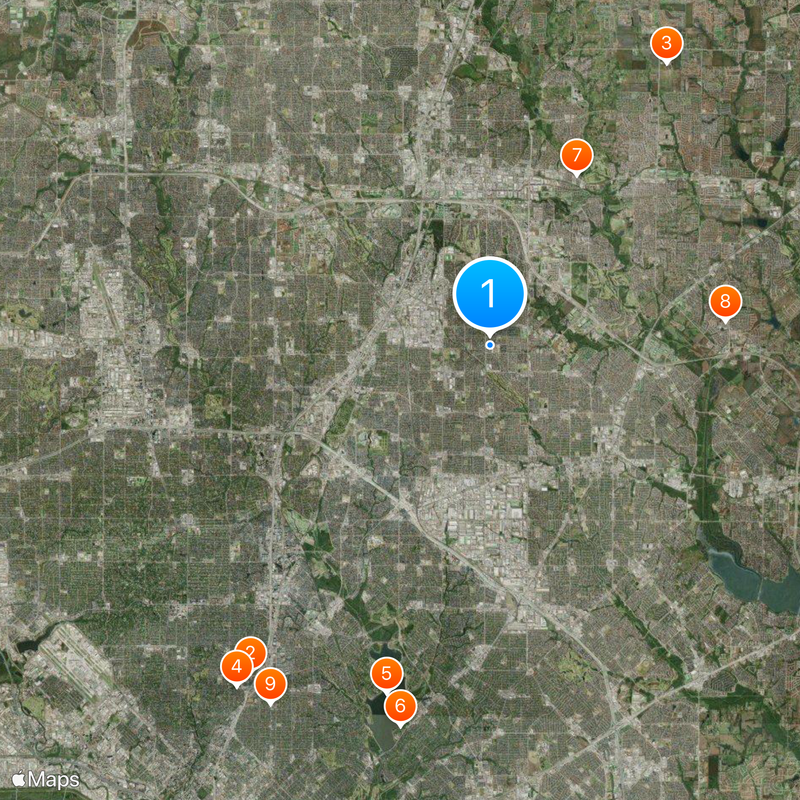Select the large blue pin numbered 1
The width and height of the screenshot is (800, 800).
490,294
